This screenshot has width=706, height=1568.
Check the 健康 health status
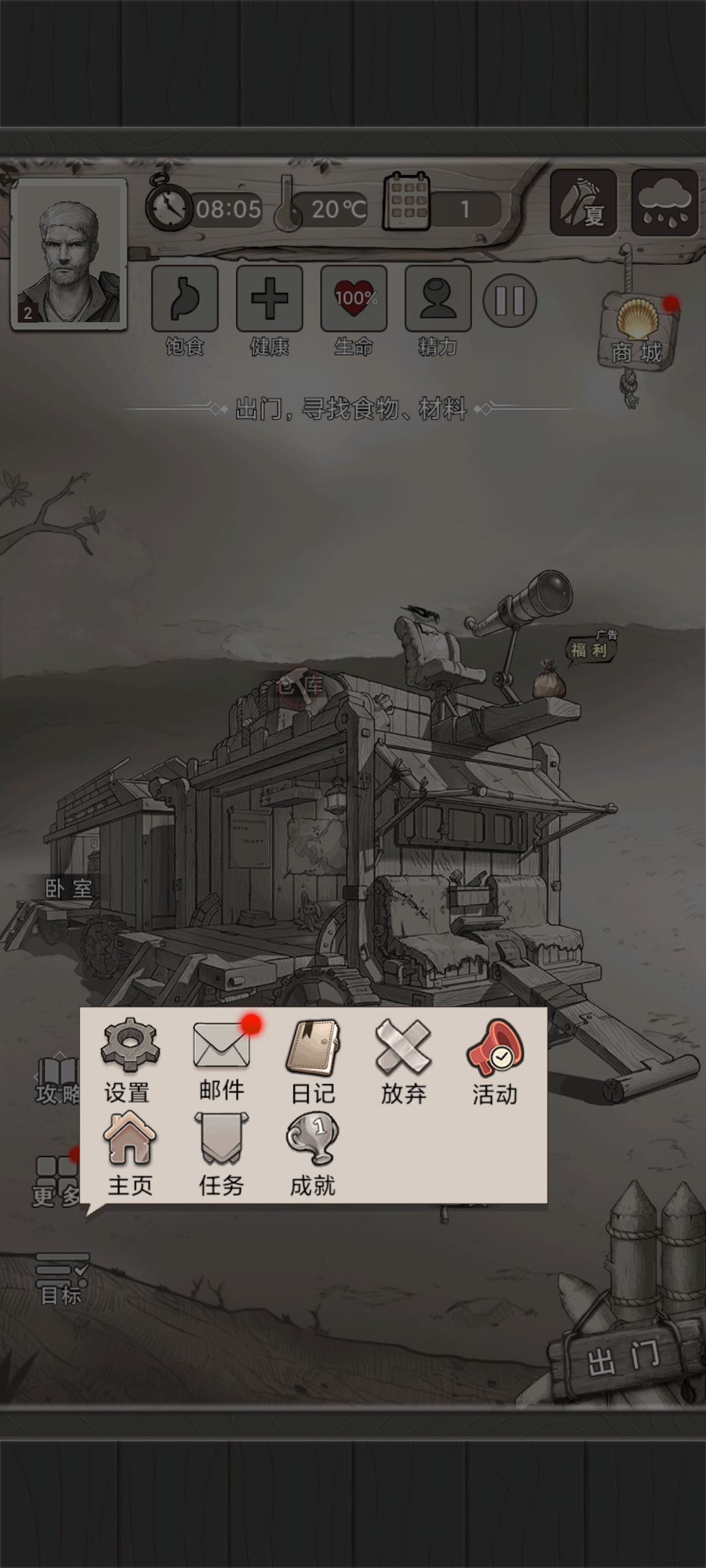(269, 299)
